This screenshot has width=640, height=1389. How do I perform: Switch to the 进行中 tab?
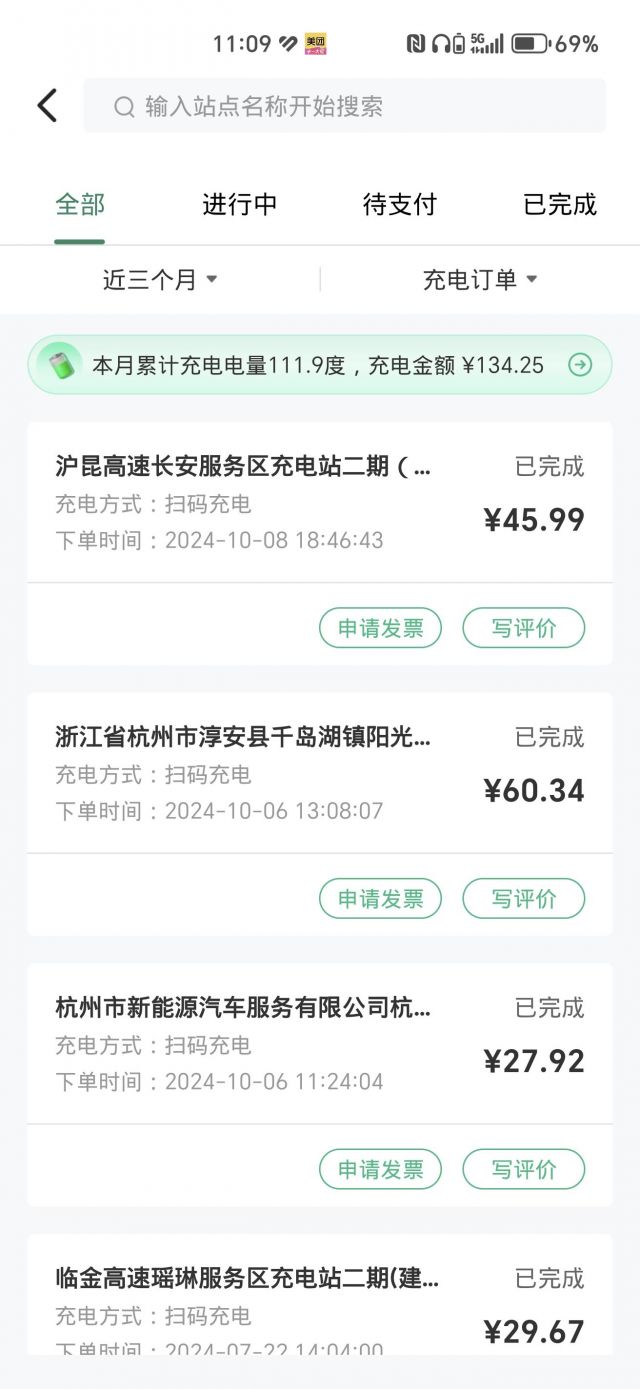click(x=240, y=205)
